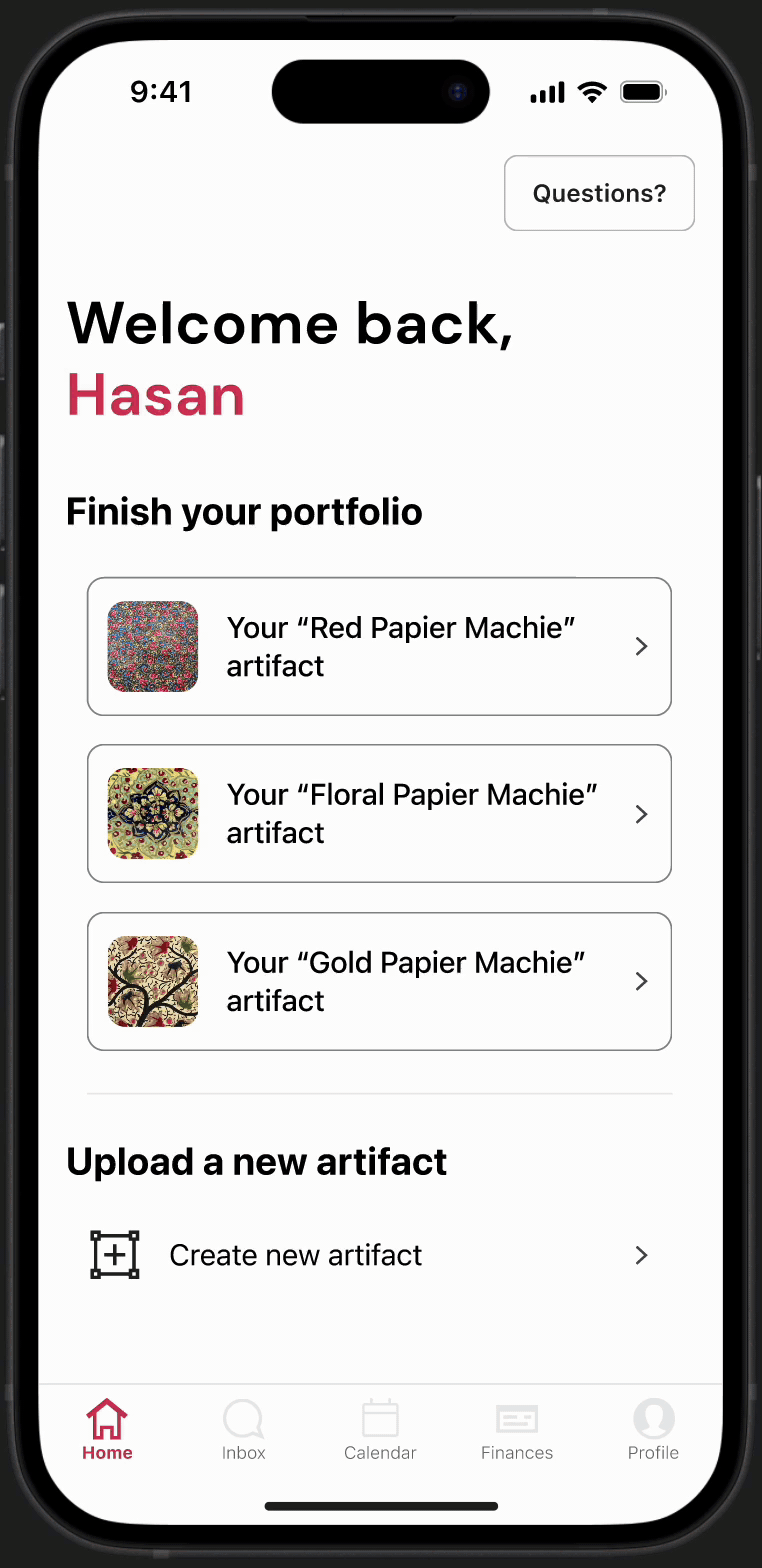Open the Red Papier Machie artifact
762x1568 pixels.
pos(379,646)
